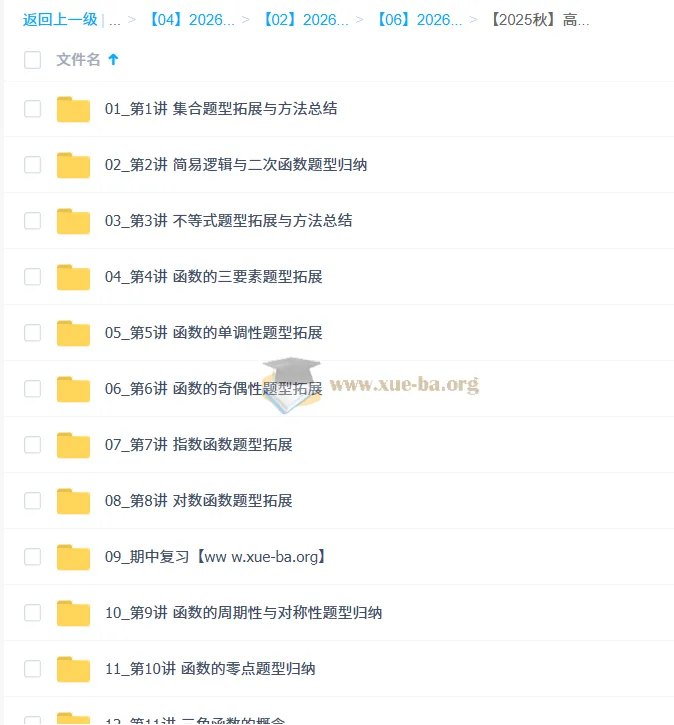Open folder 02_第2讲 简易逻辑与二次函数题型归纳
Image resolution: width=674 pixels, height=725 pixels.
[235, 164]
